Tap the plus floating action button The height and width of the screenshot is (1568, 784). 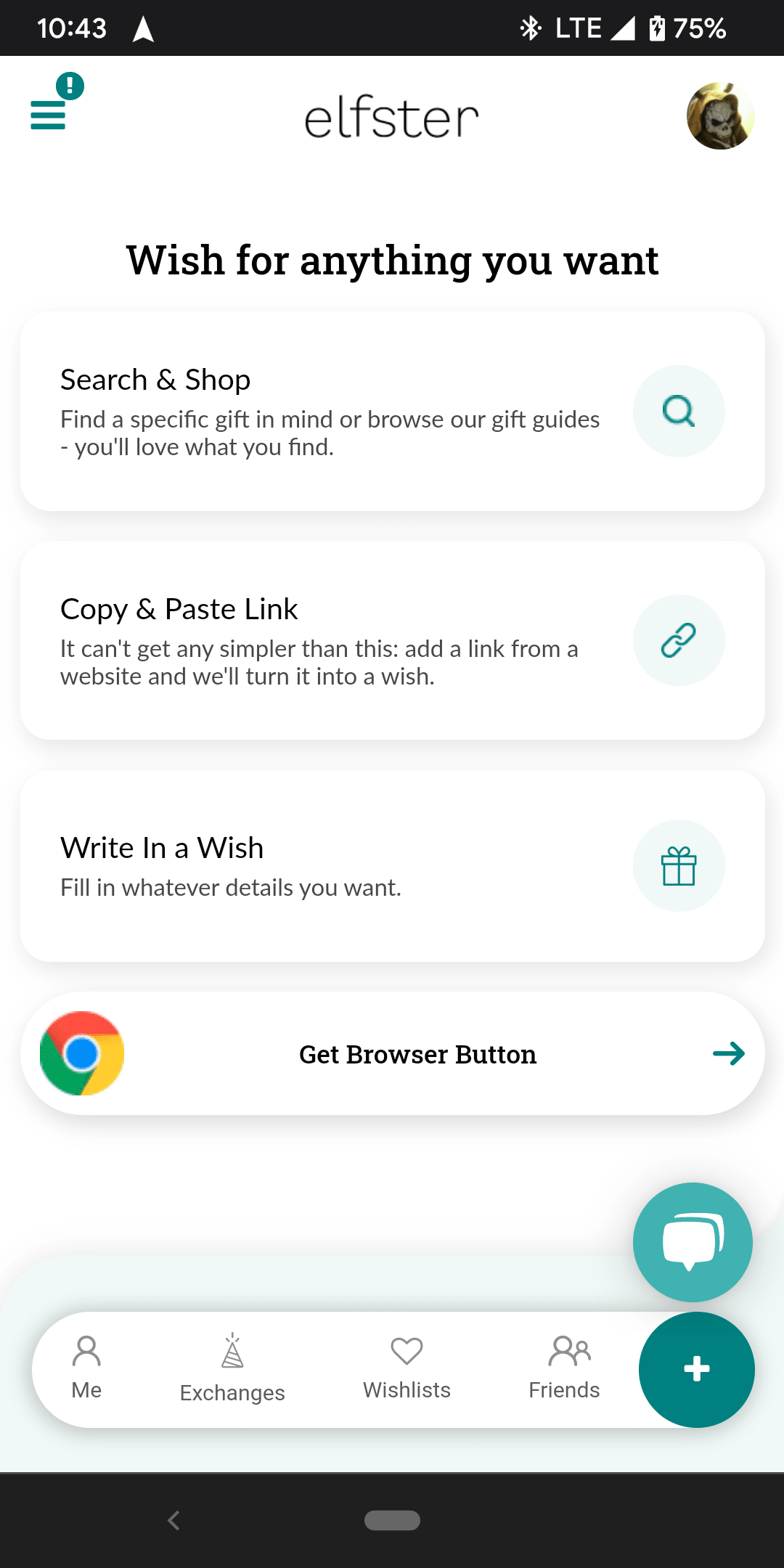click(696, 1369)
